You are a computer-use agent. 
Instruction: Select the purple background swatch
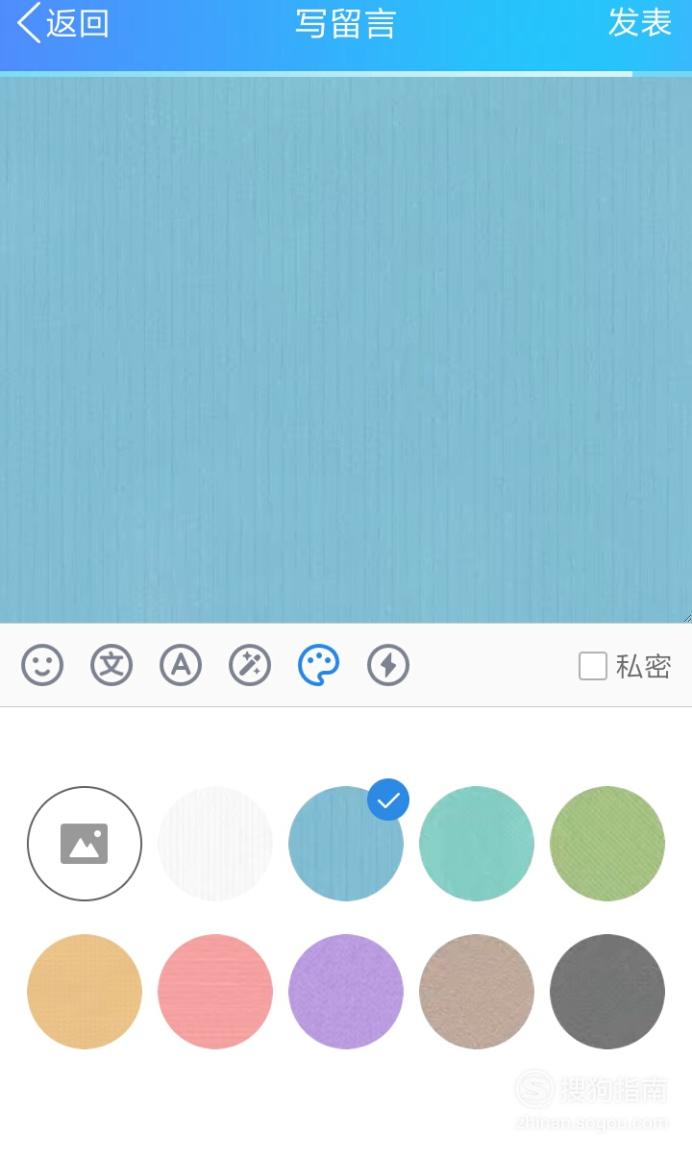click(346, 991)
